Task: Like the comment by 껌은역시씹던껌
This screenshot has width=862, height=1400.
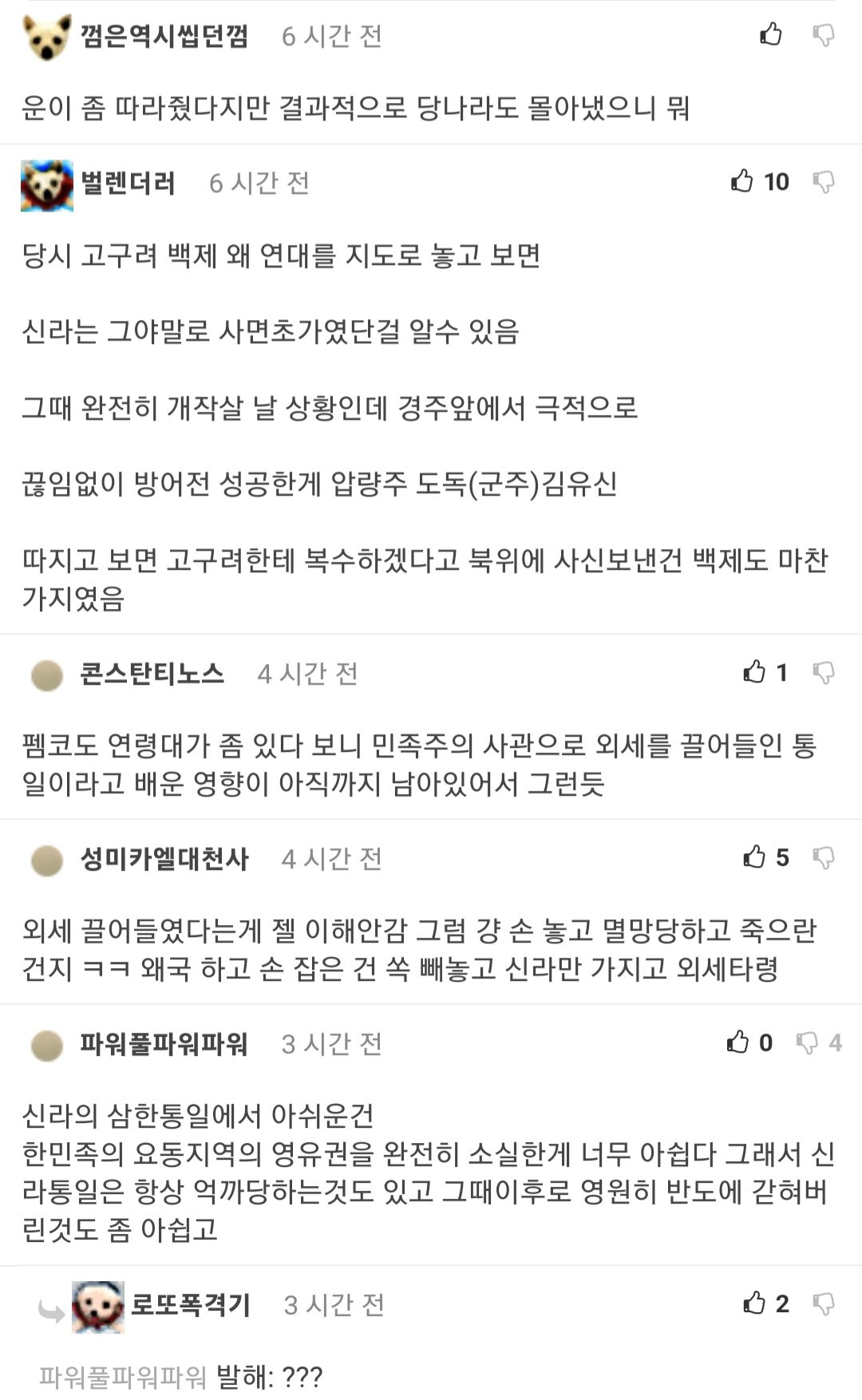Action: click(770, 34)
